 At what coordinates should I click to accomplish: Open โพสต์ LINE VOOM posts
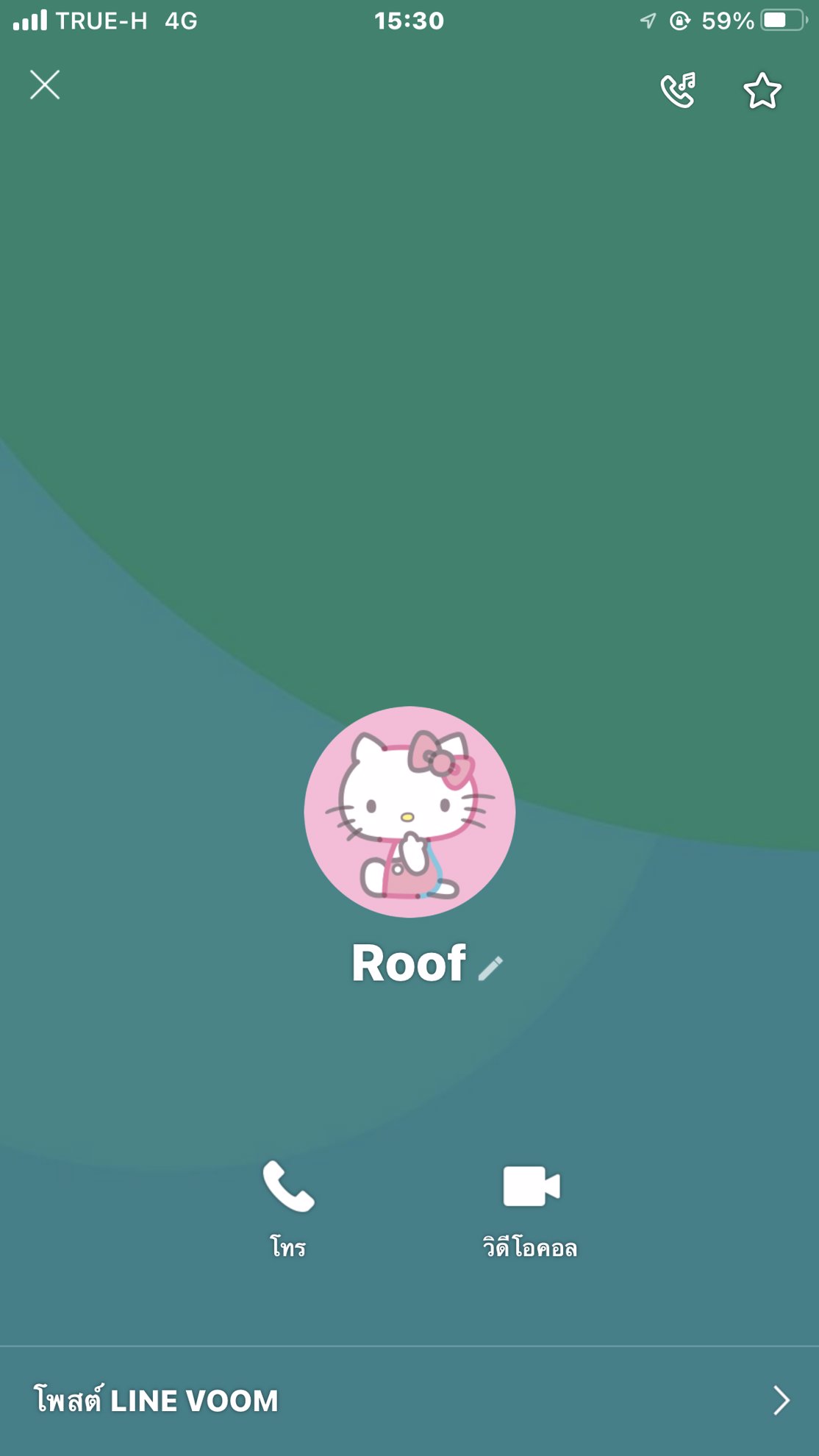(x=409, y=1400)
